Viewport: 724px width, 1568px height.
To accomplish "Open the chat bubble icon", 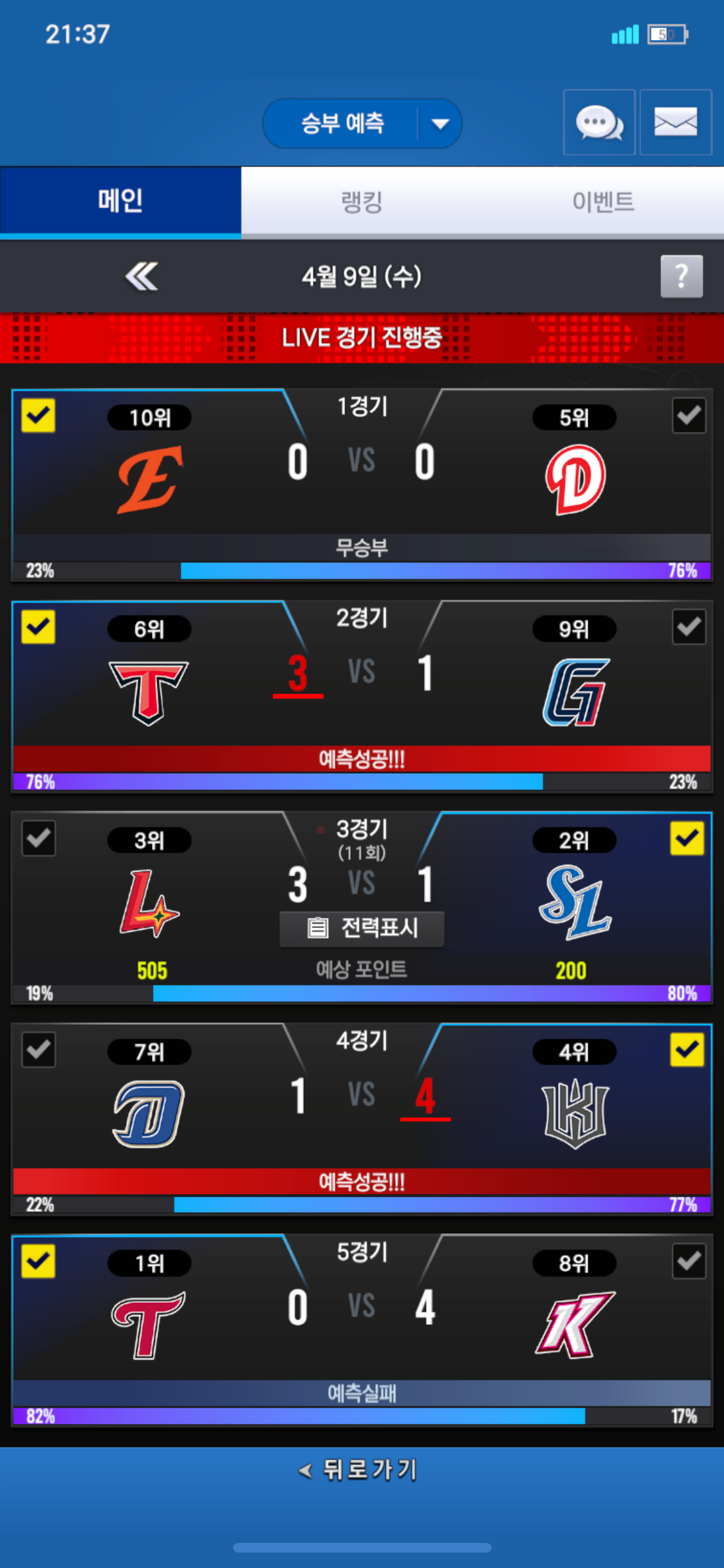I will point(599,122).
